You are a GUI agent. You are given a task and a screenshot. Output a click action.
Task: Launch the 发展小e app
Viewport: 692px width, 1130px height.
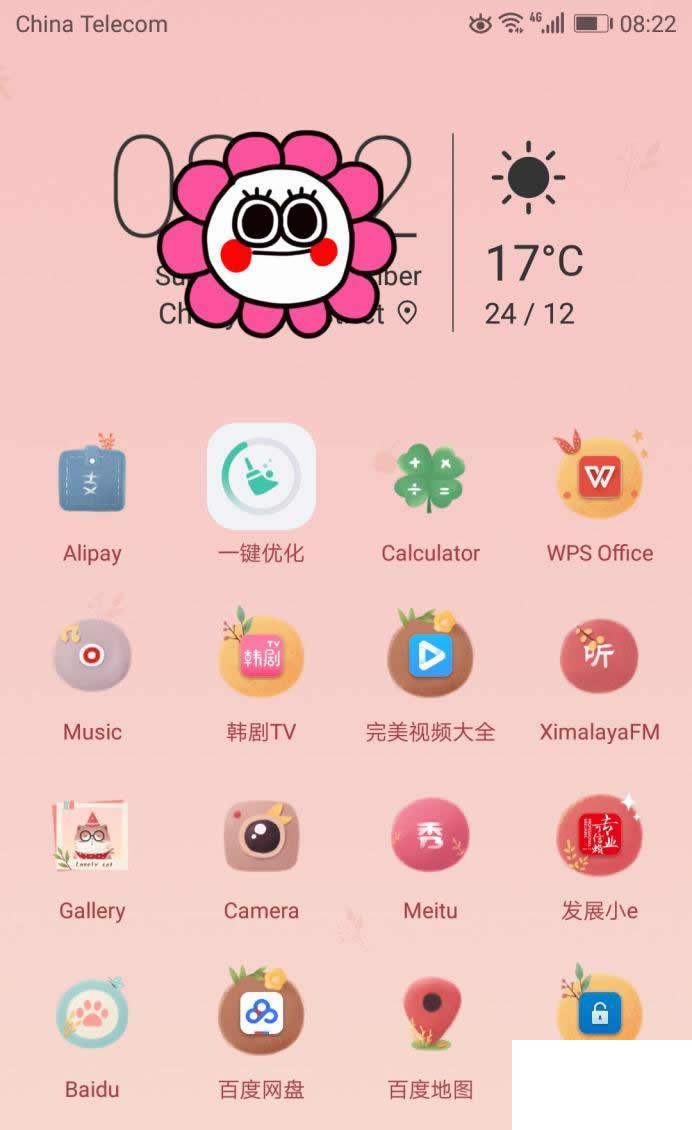(599, 835)
